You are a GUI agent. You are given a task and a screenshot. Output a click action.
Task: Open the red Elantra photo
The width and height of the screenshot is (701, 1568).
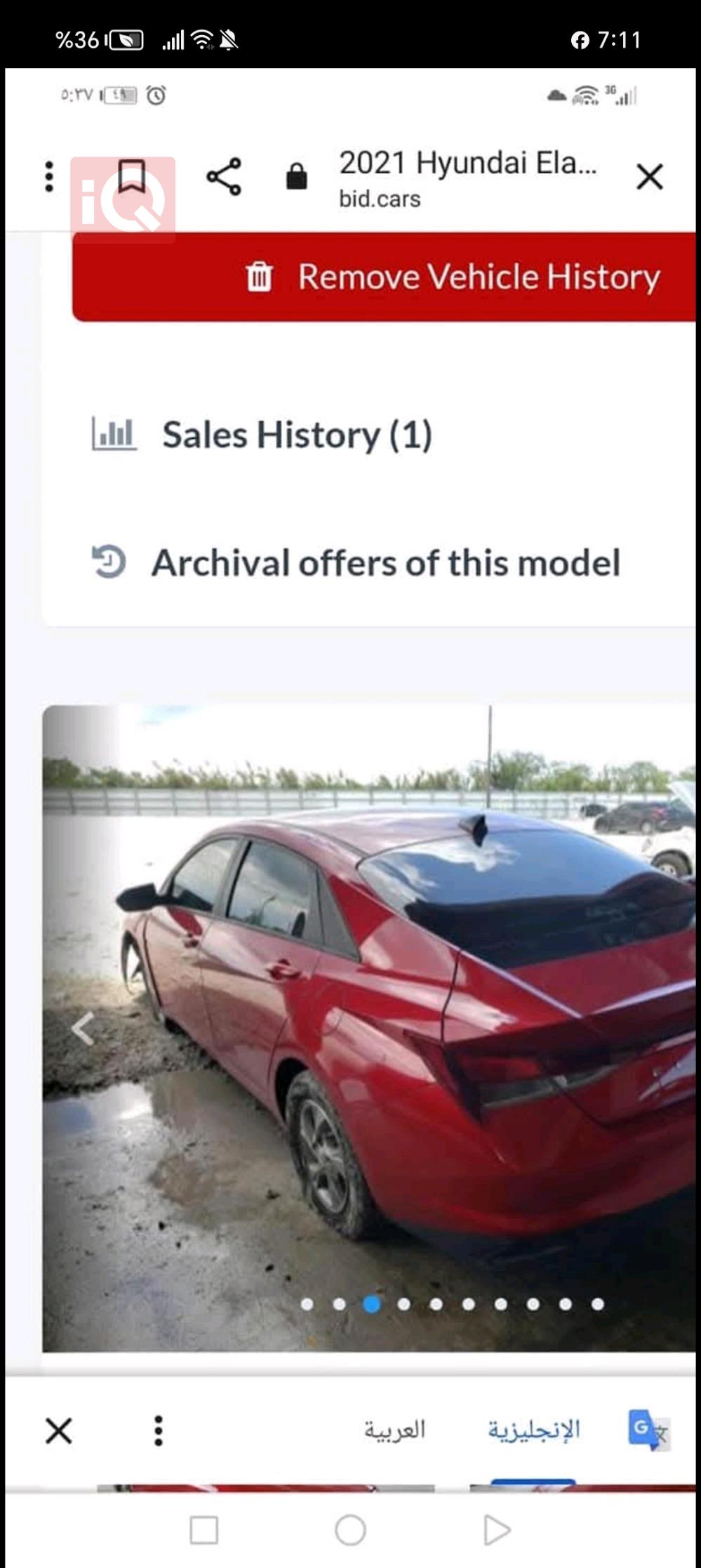tap(393, 1018)
